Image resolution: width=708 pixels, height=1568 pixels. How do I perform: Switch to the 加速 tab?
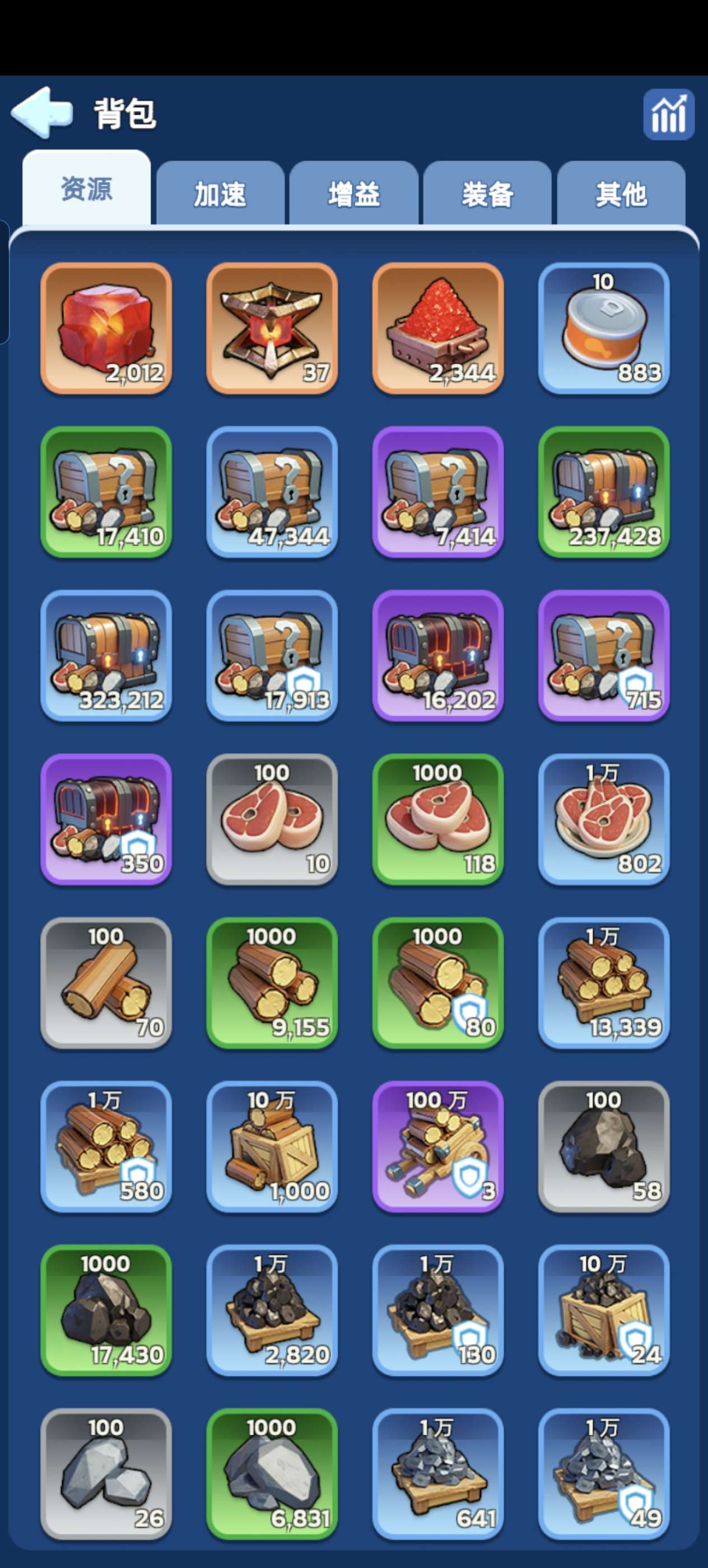(220, 194)
